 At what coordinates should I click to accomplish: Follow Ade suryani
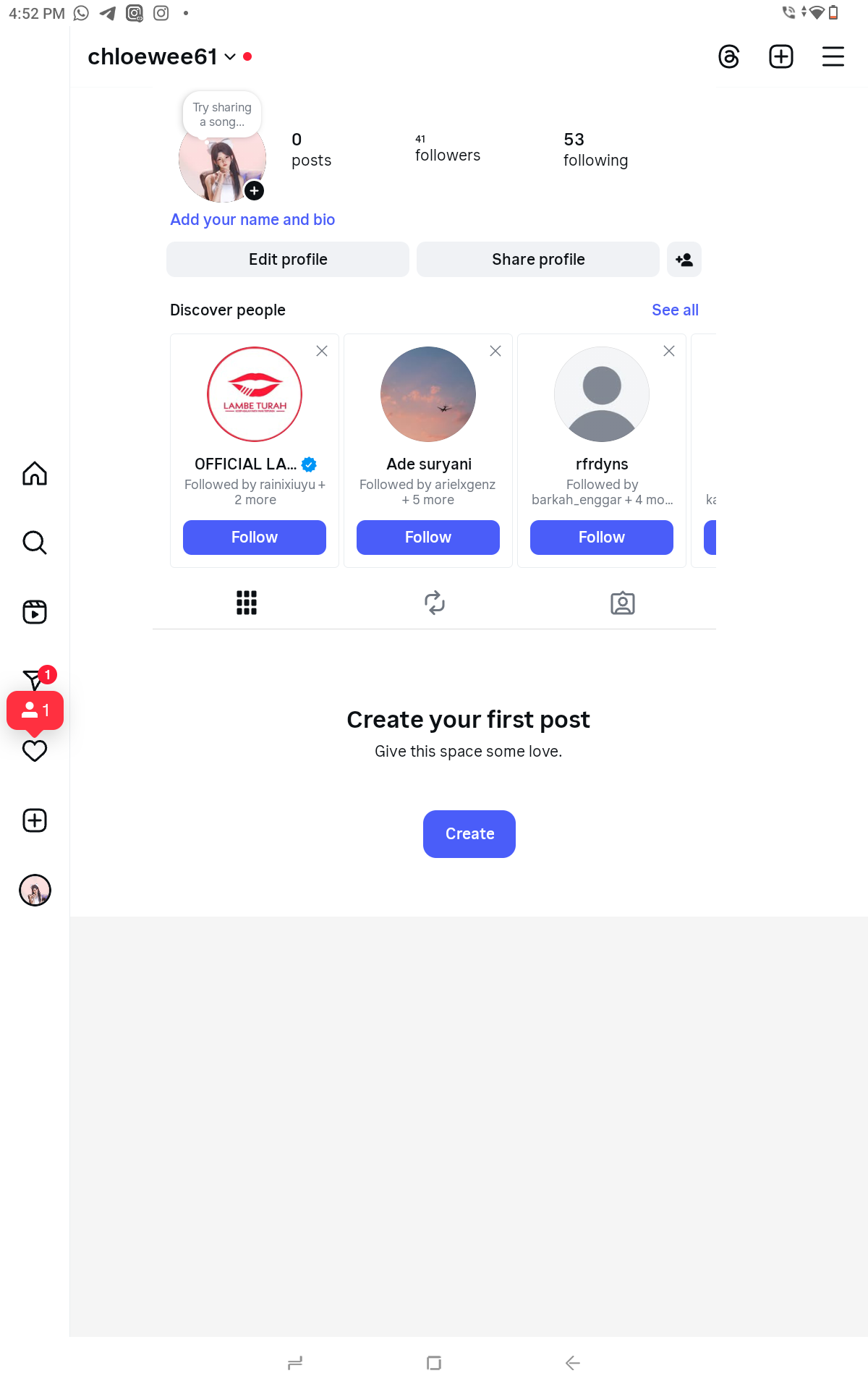coord(428,538)
